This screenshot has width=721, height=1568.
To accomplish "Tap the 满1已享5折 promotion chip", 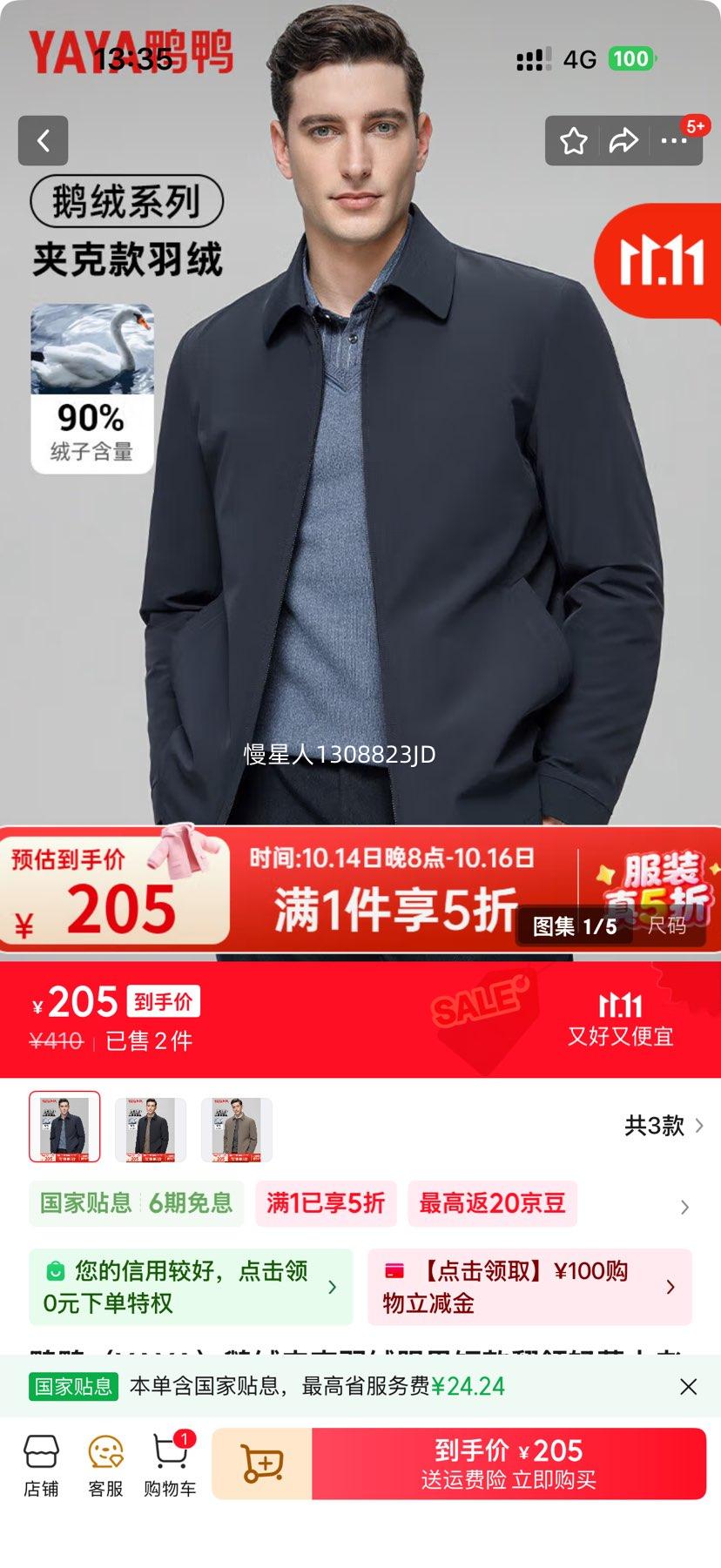I will point(326,1203).
